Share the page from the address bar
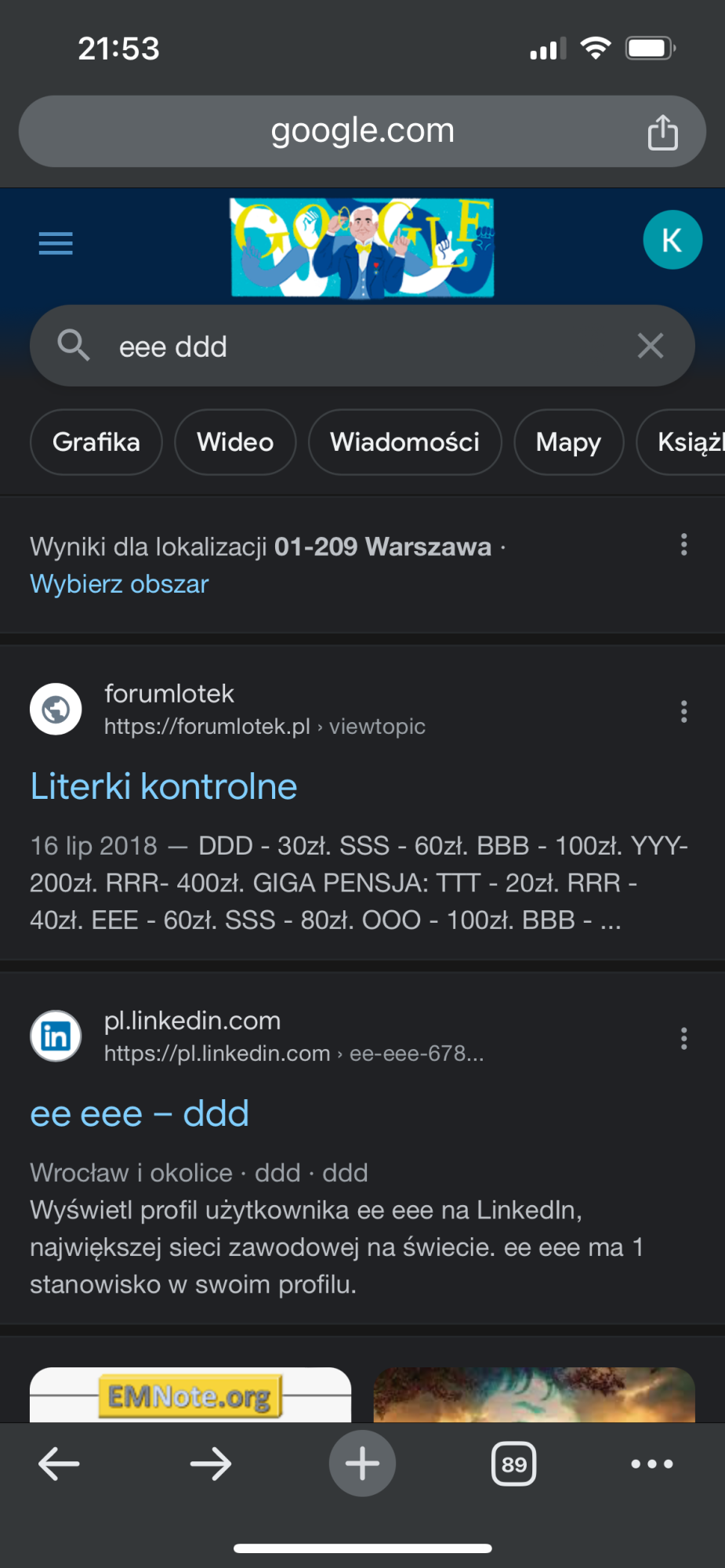 point(662,132)
